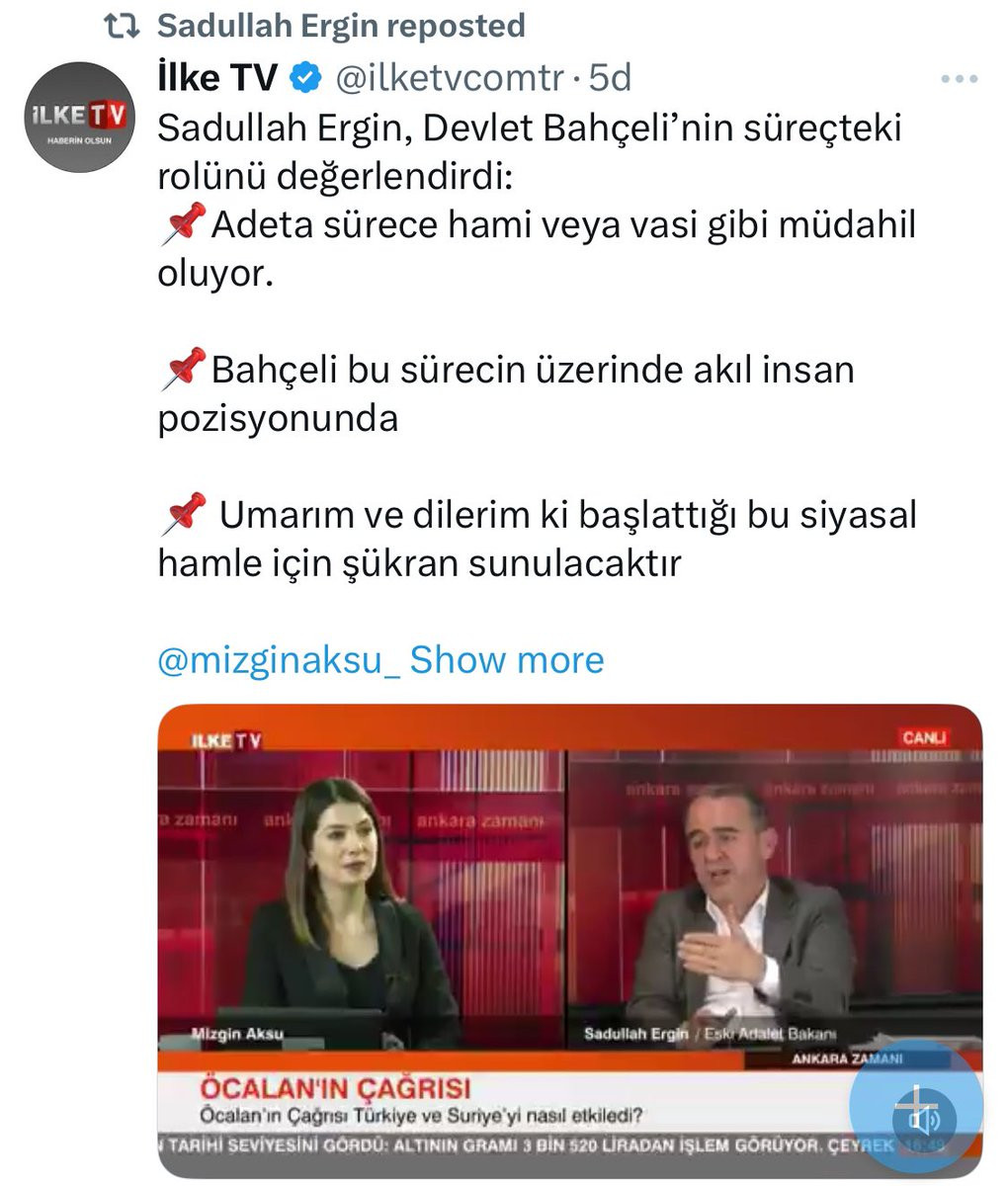Open the @mizginaksu_ mention link
Viewport: 1008px width, 1186px height.
[279, 660]
